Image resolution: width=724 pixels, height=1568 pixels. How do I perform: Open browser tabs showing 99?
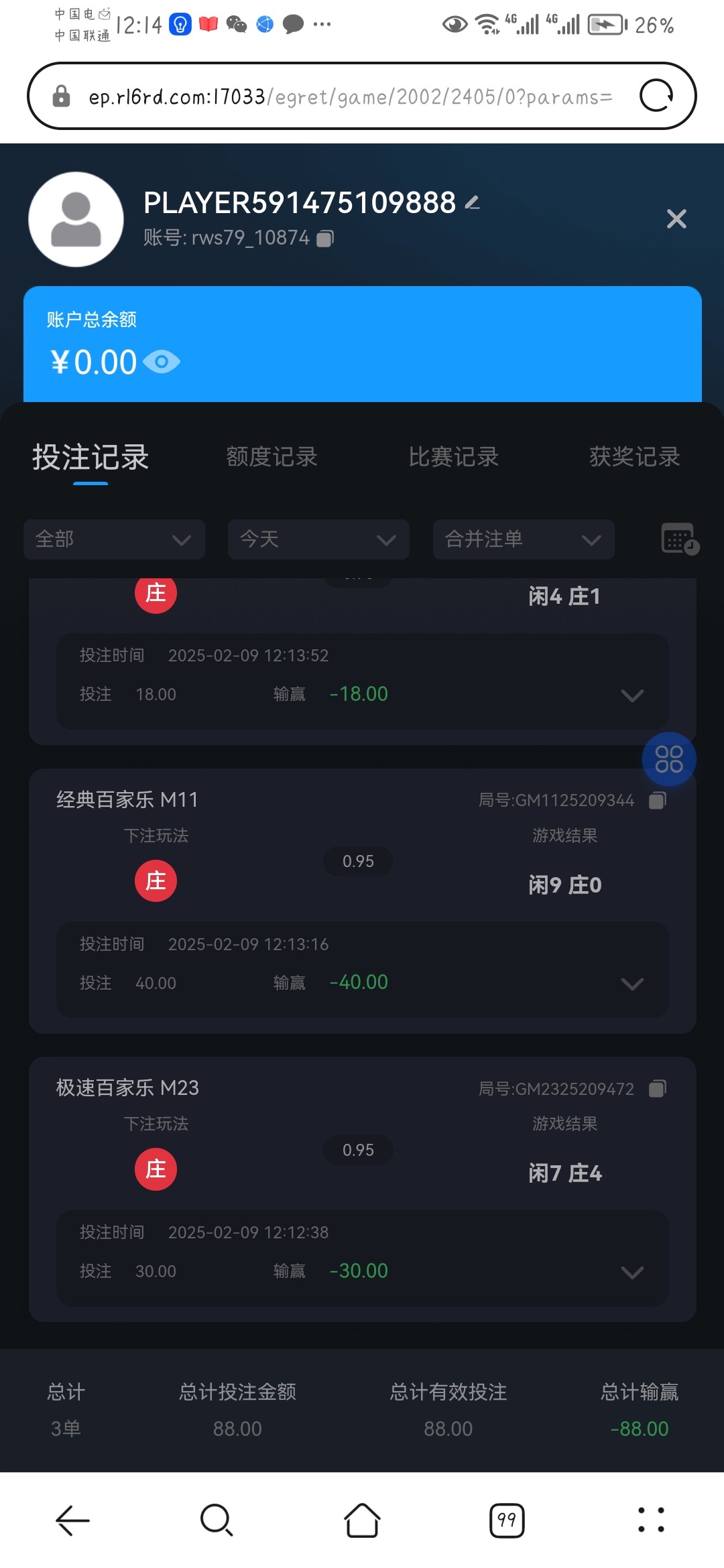(507, 1520)
